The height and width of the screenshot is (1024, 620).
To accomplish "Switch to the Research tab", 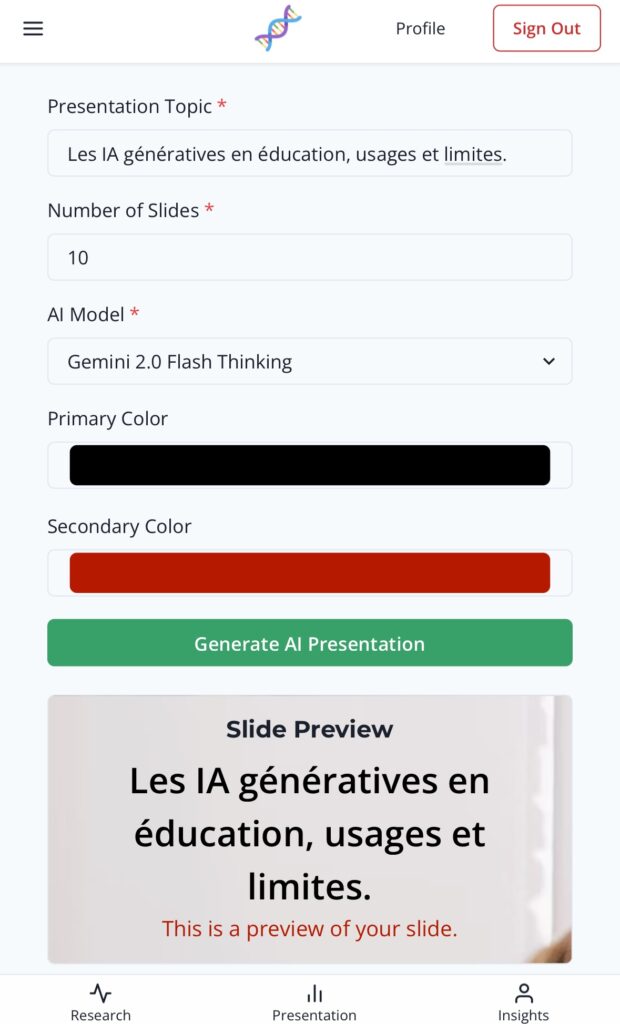I will tap(101, 1002).
